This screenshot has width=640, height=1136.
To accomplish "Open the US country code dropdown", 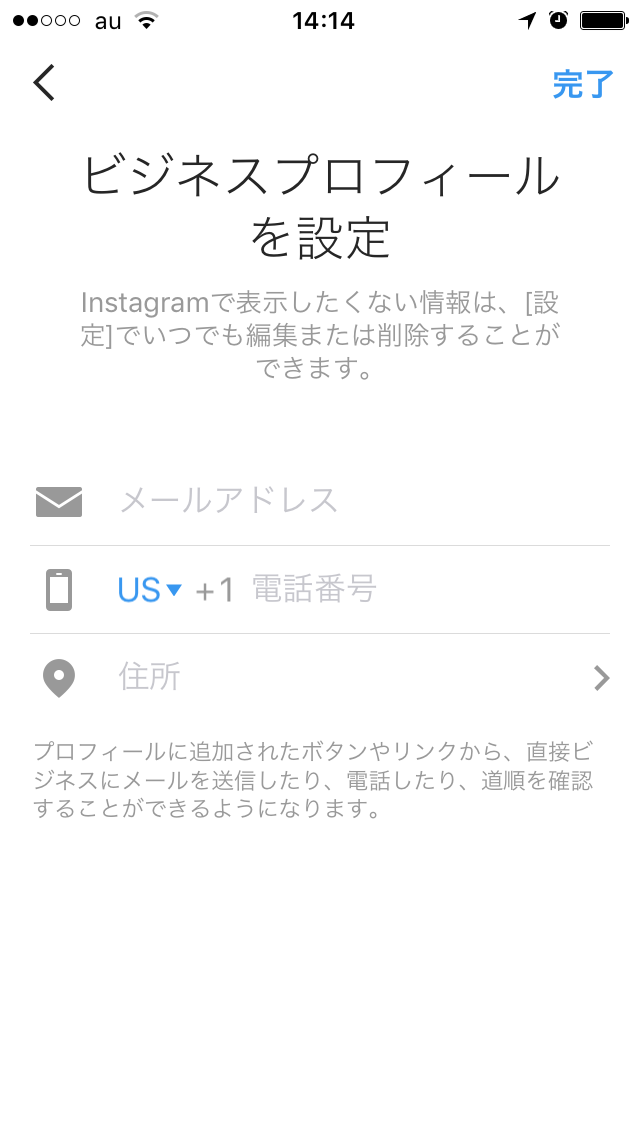I will pos(149,590).
